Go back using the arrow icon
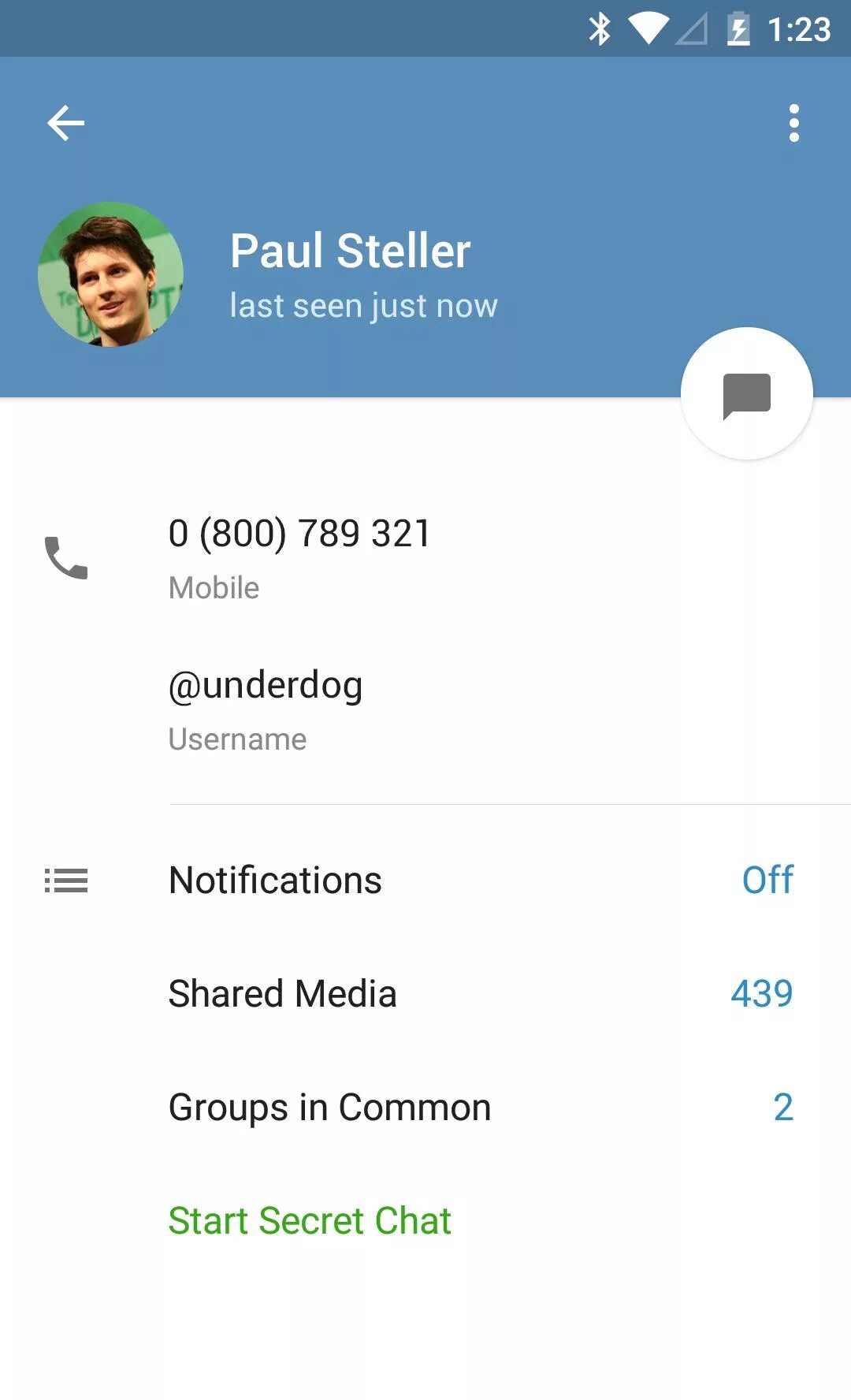851x1400 pixels. point(65,123)
